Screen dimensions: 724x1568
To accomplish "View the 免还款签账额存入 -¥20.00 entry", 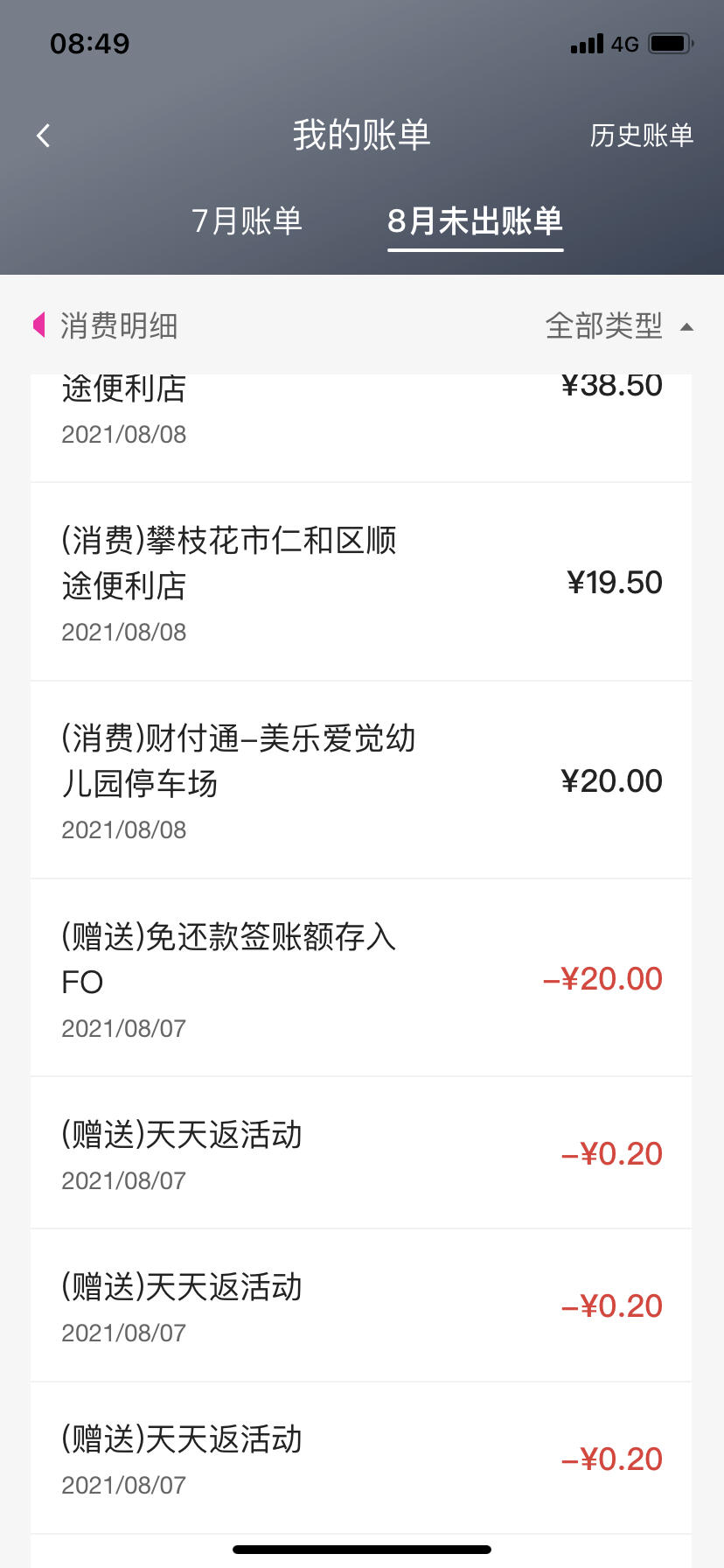I will click(x=361, y=977).
